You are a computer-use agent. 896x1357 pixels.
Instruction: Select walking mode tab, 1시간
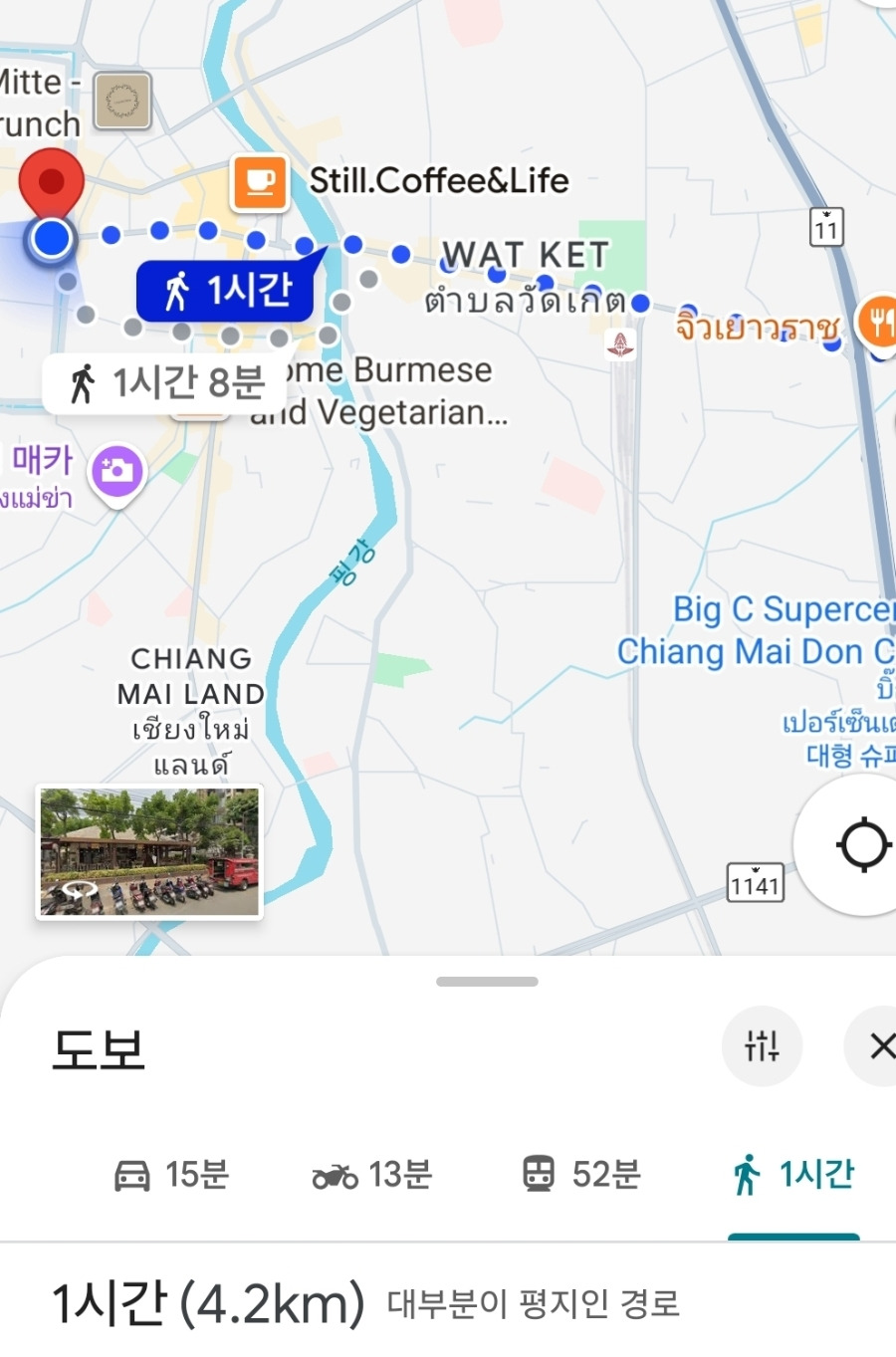(793, 1175)
